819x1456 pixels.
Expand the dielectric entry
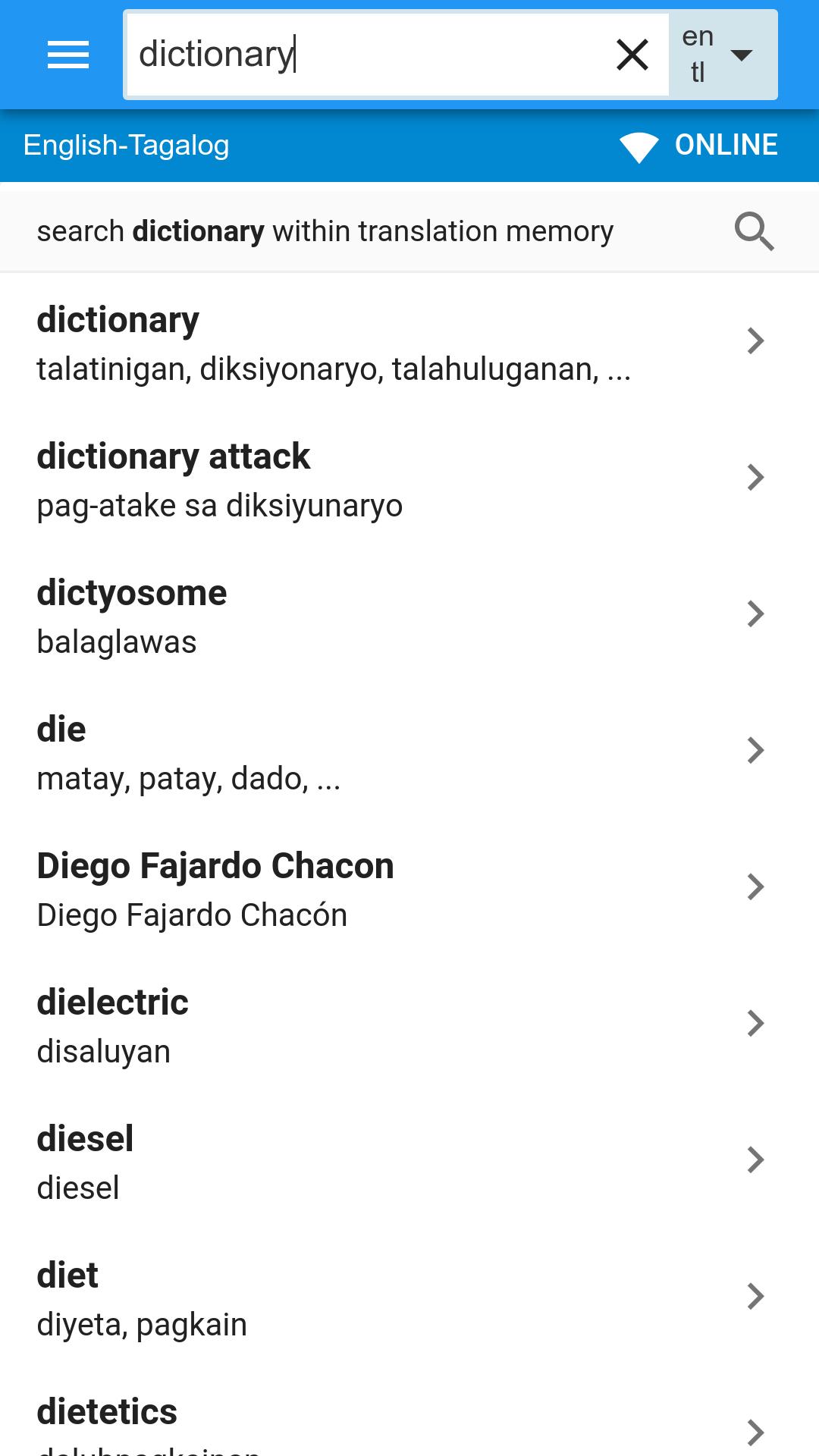(755, 1023)
